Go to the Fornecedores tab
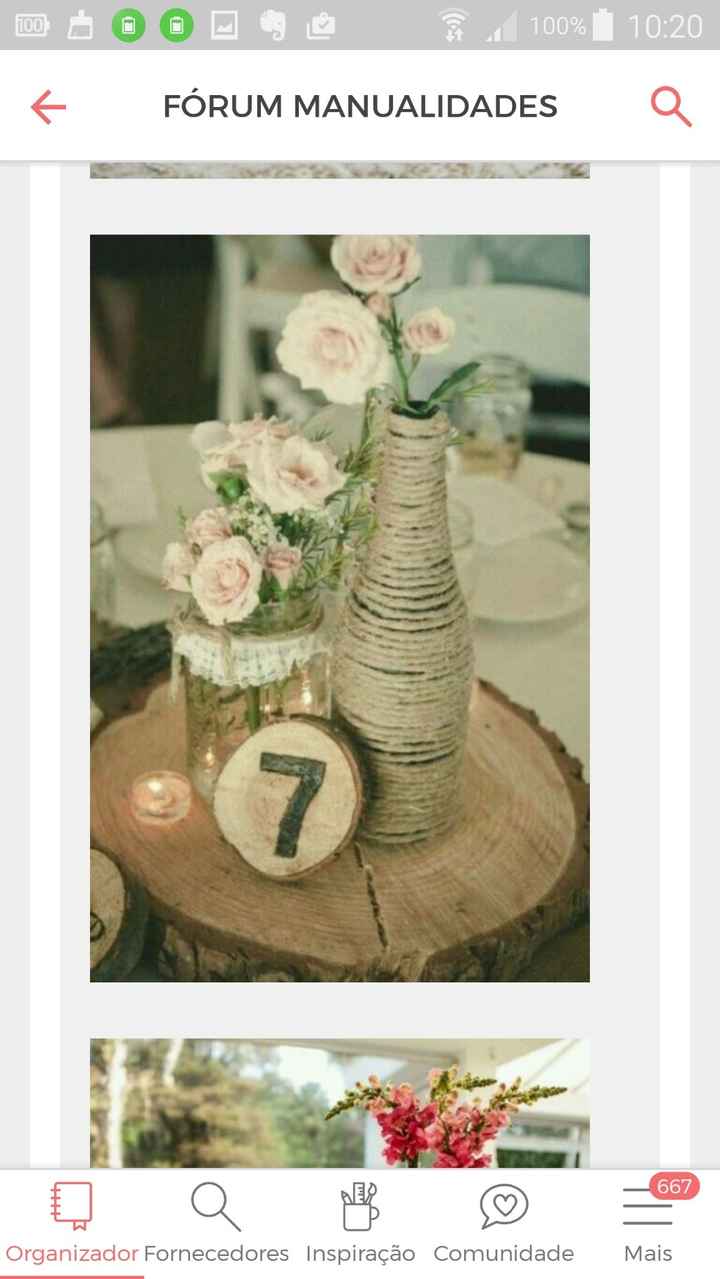720x1279 pixels. click(216, 1224)
